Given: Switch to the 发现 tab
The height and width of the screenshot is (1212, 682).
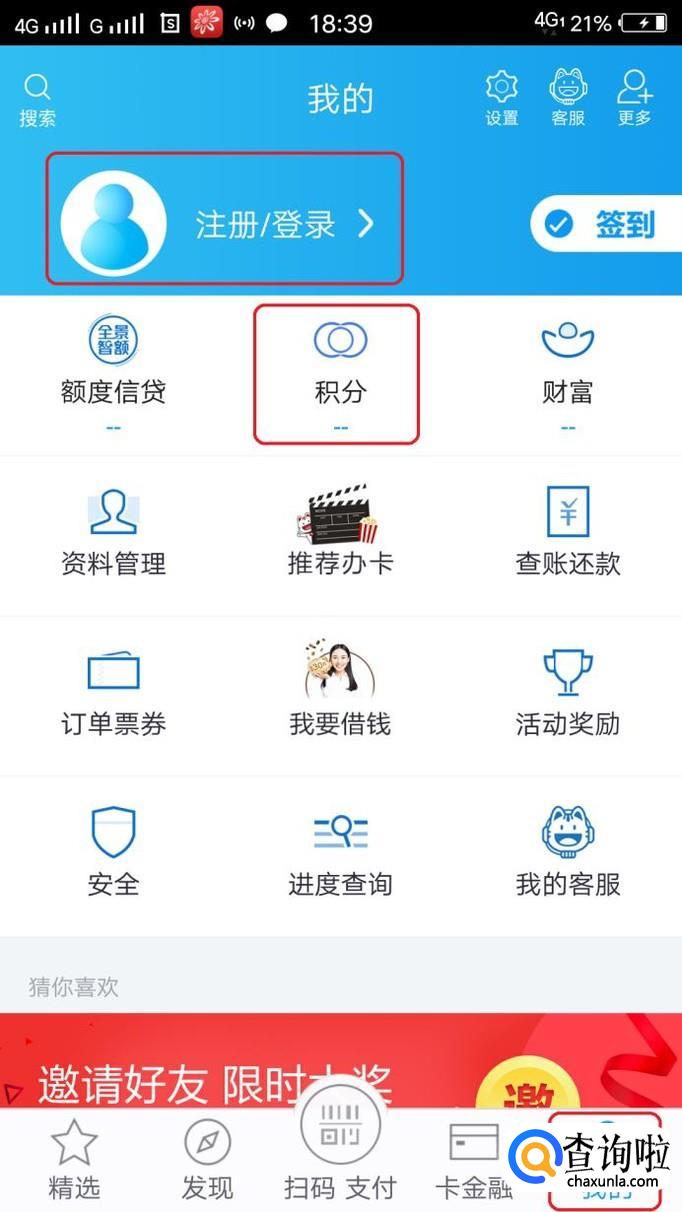Looking at the screenshot, I should 207,1160.
